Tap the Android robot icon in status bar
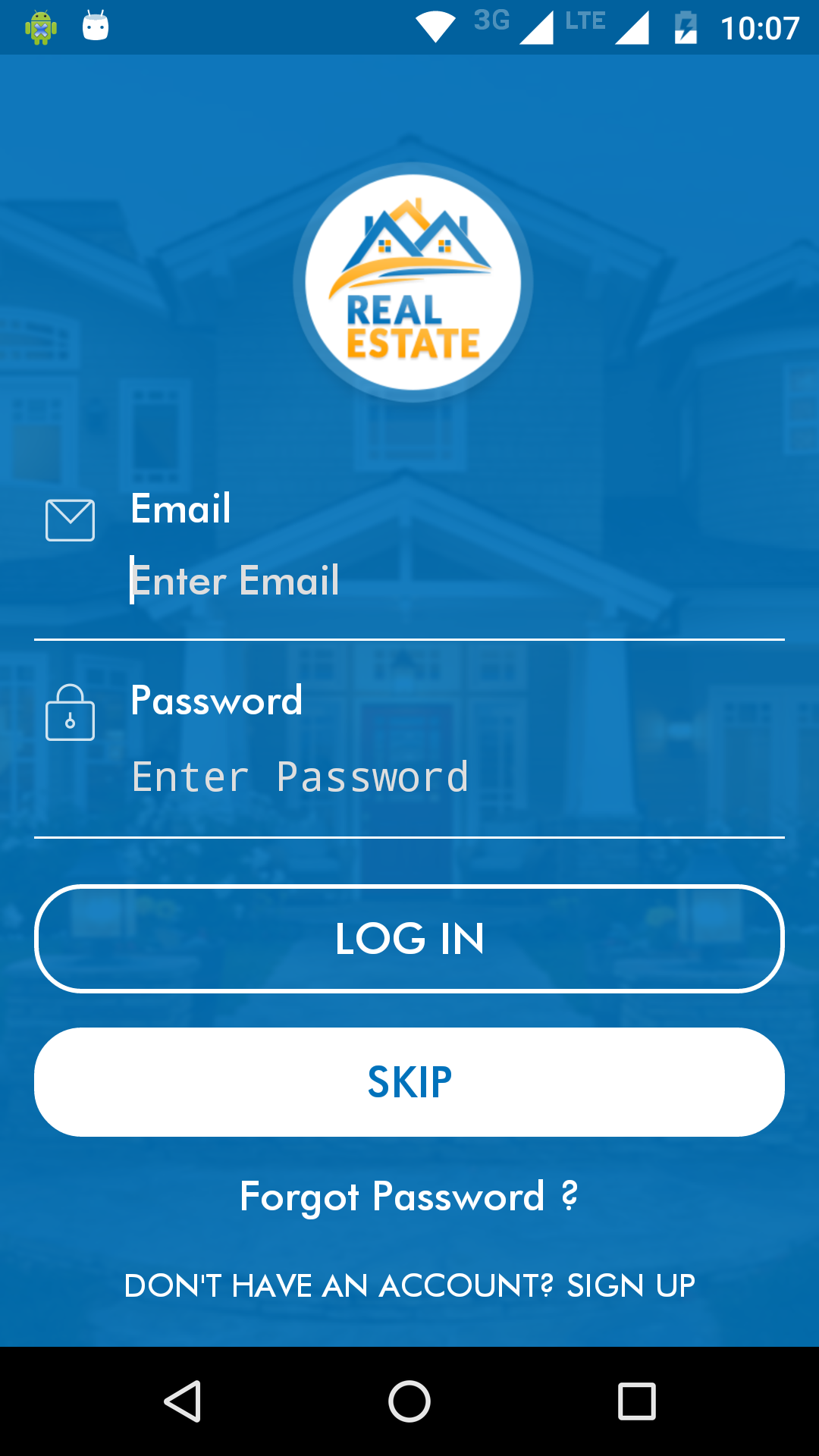 point(39,27)
